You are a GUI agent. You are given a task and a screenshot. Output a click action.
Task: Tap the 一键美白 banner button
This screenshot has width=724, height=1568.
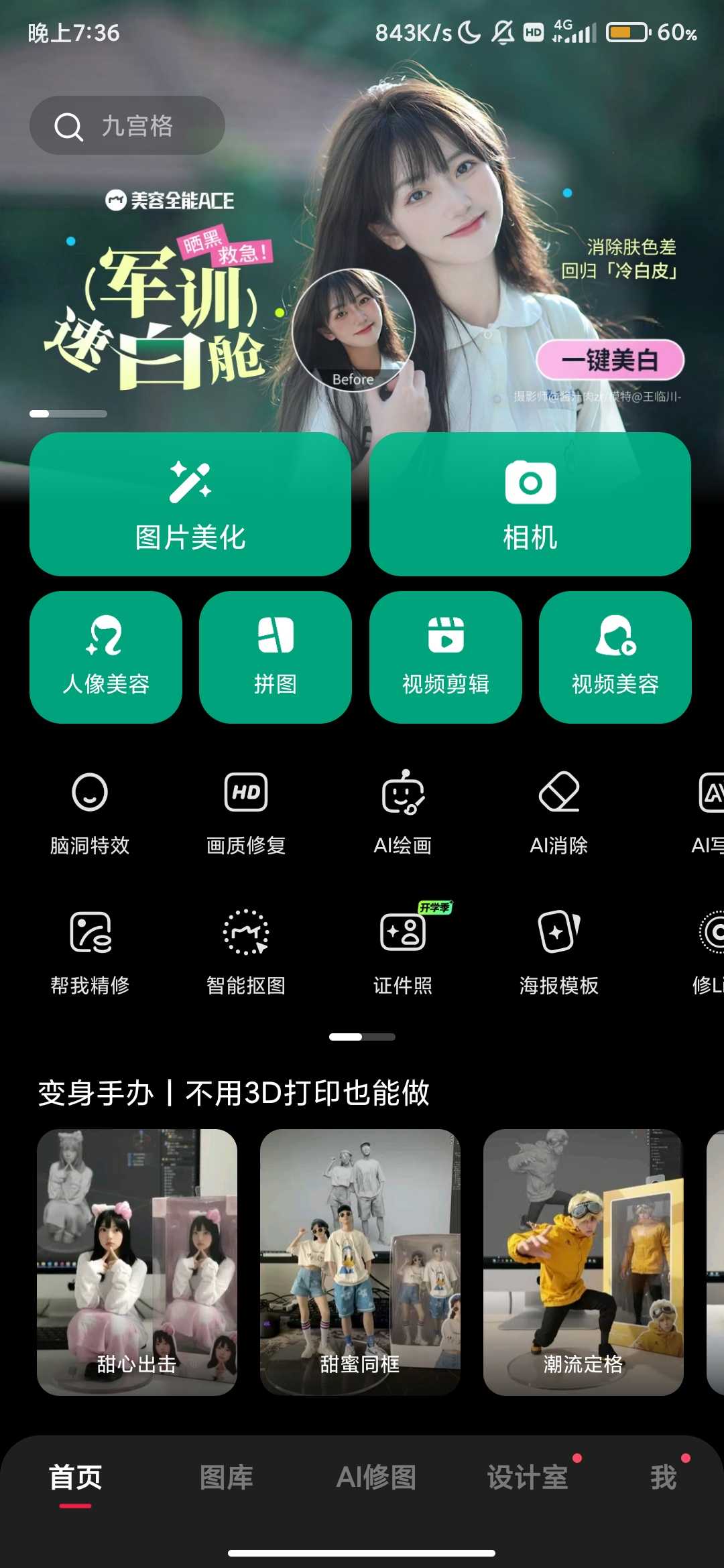[610, 361]
